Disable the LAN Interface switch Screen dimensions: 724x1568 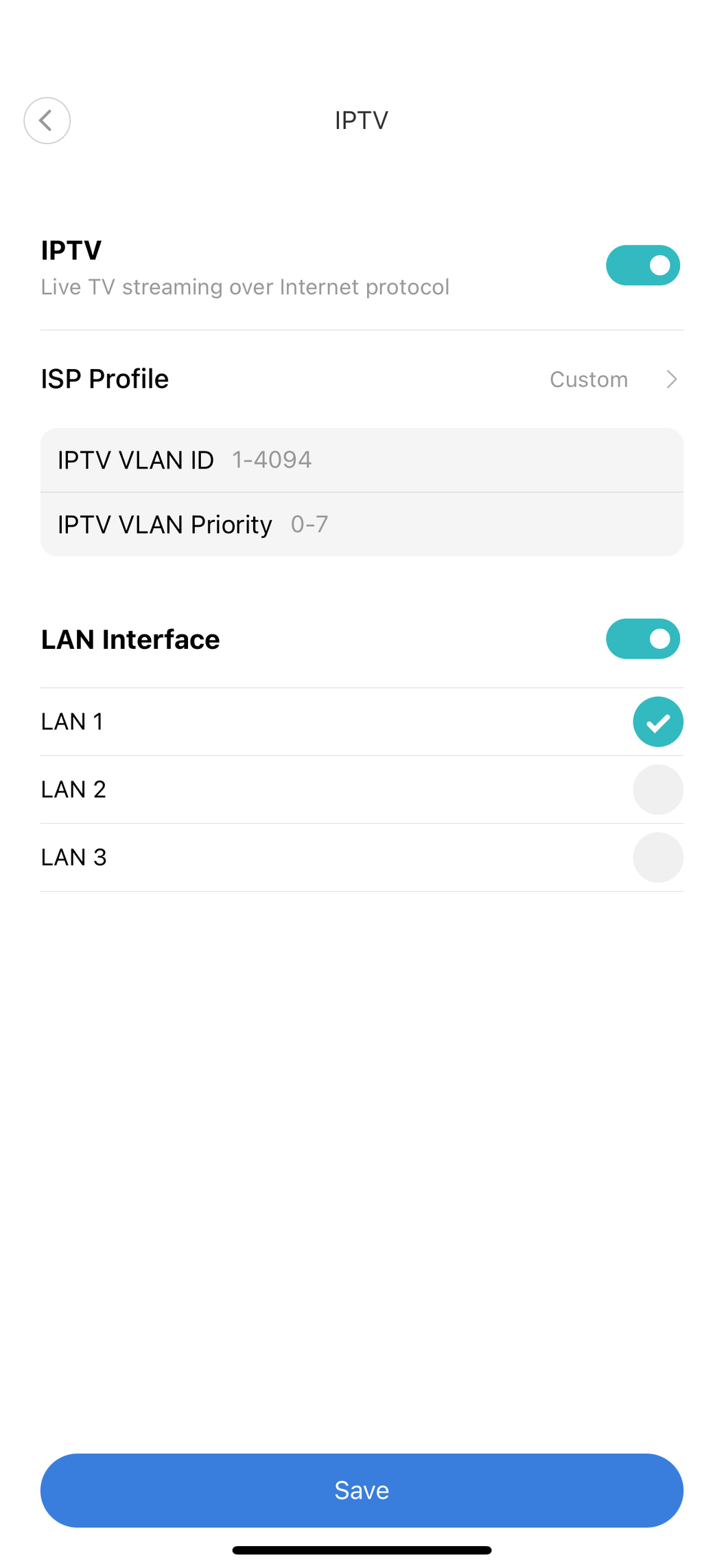tap(642, 639)
